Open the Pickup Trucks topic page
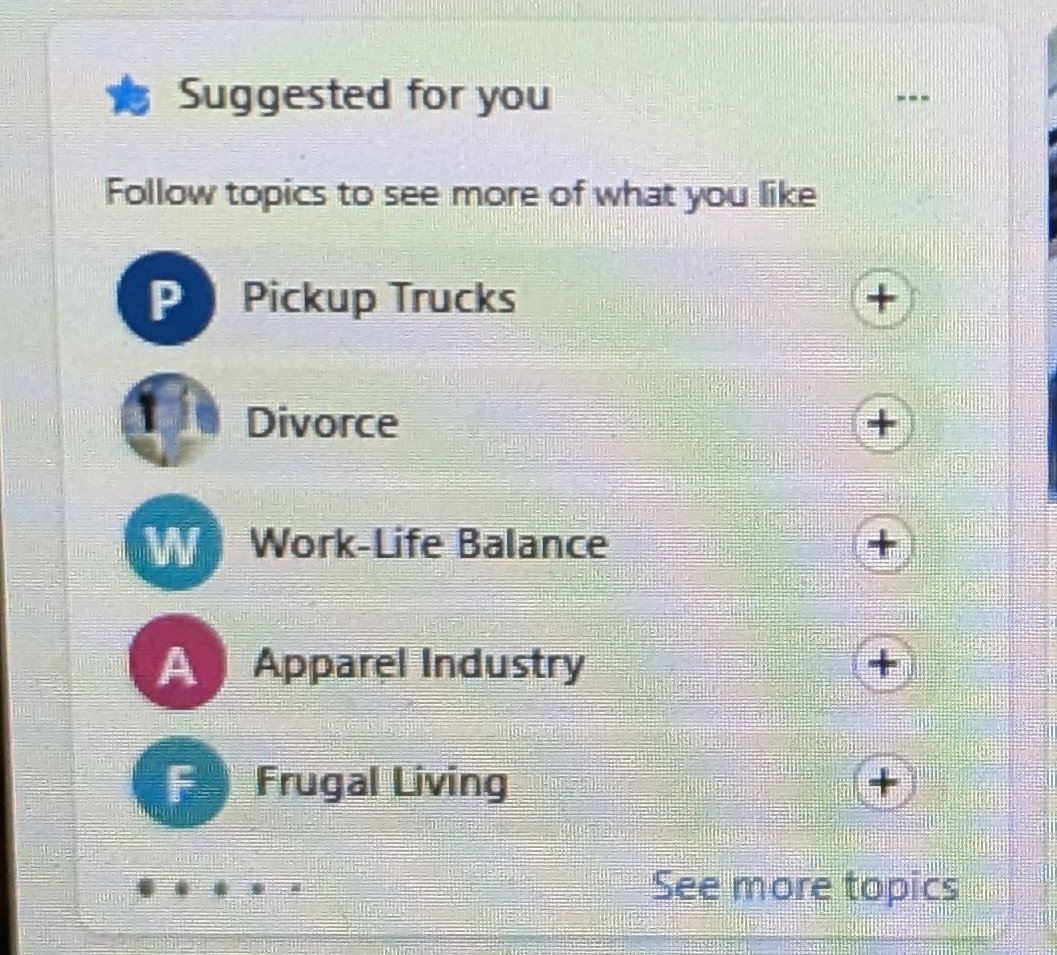Viewport: 1057px width, 955px height. pyautogui.click(x=379, y=298)
